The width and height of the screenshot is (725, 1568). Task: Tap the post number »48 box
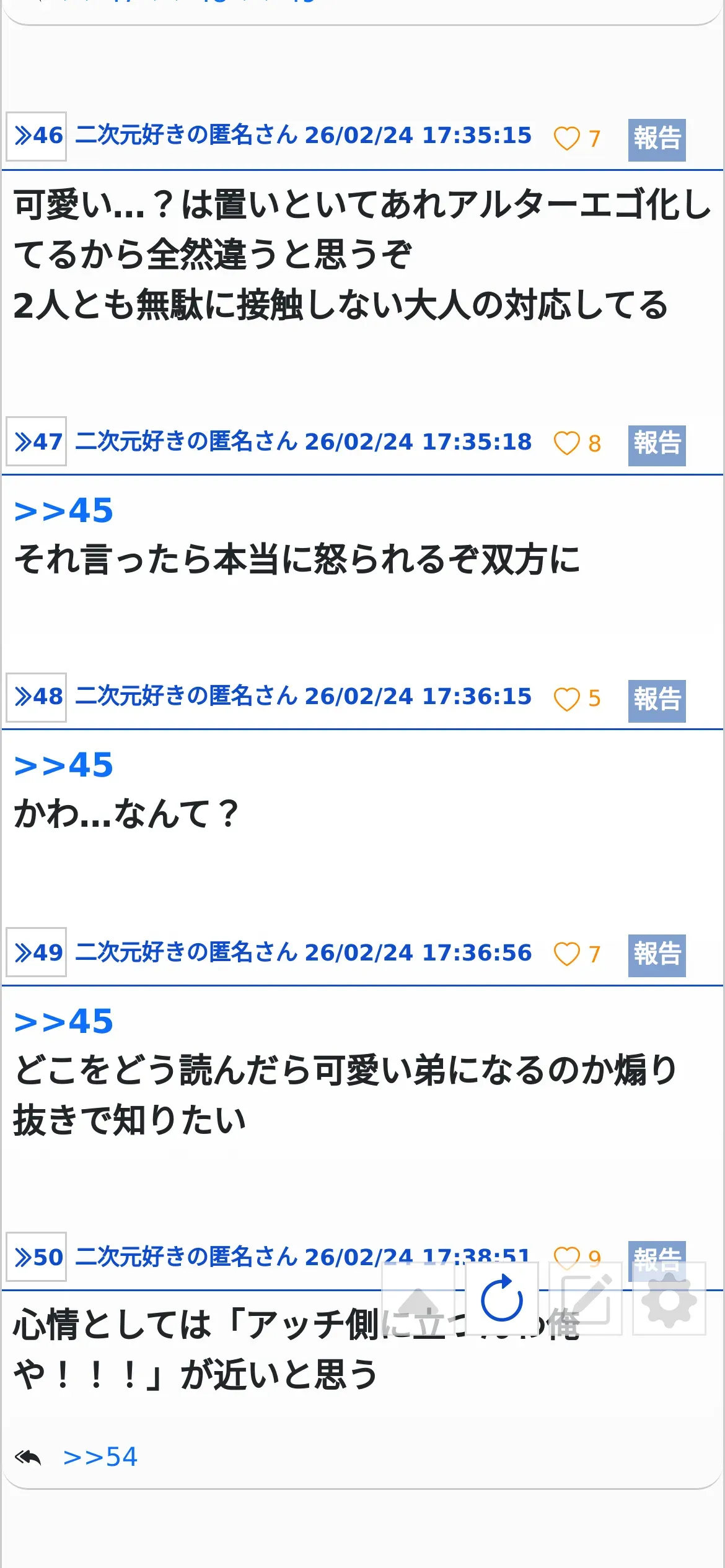(x=37, y=697)
